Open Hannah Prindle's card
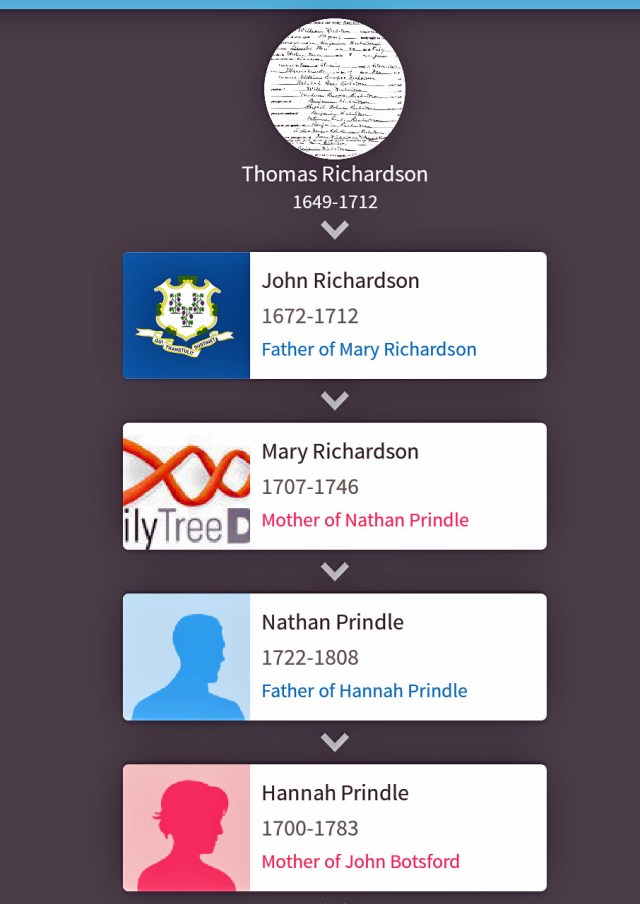This screenshot has height=904, width=640. (334, 827)
